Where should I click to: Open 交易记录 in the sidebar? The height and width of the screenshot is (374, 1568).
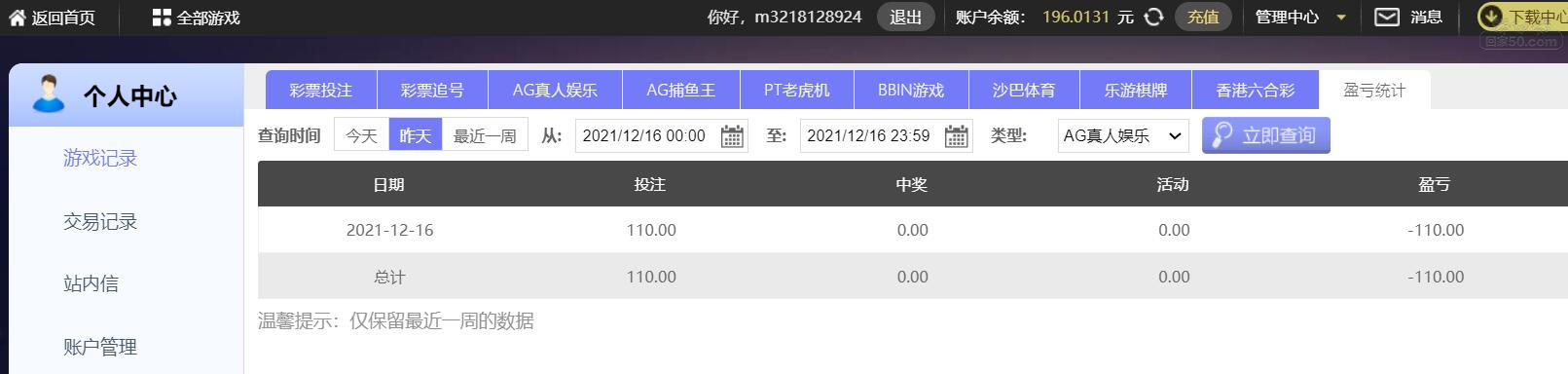pos(100,221)
